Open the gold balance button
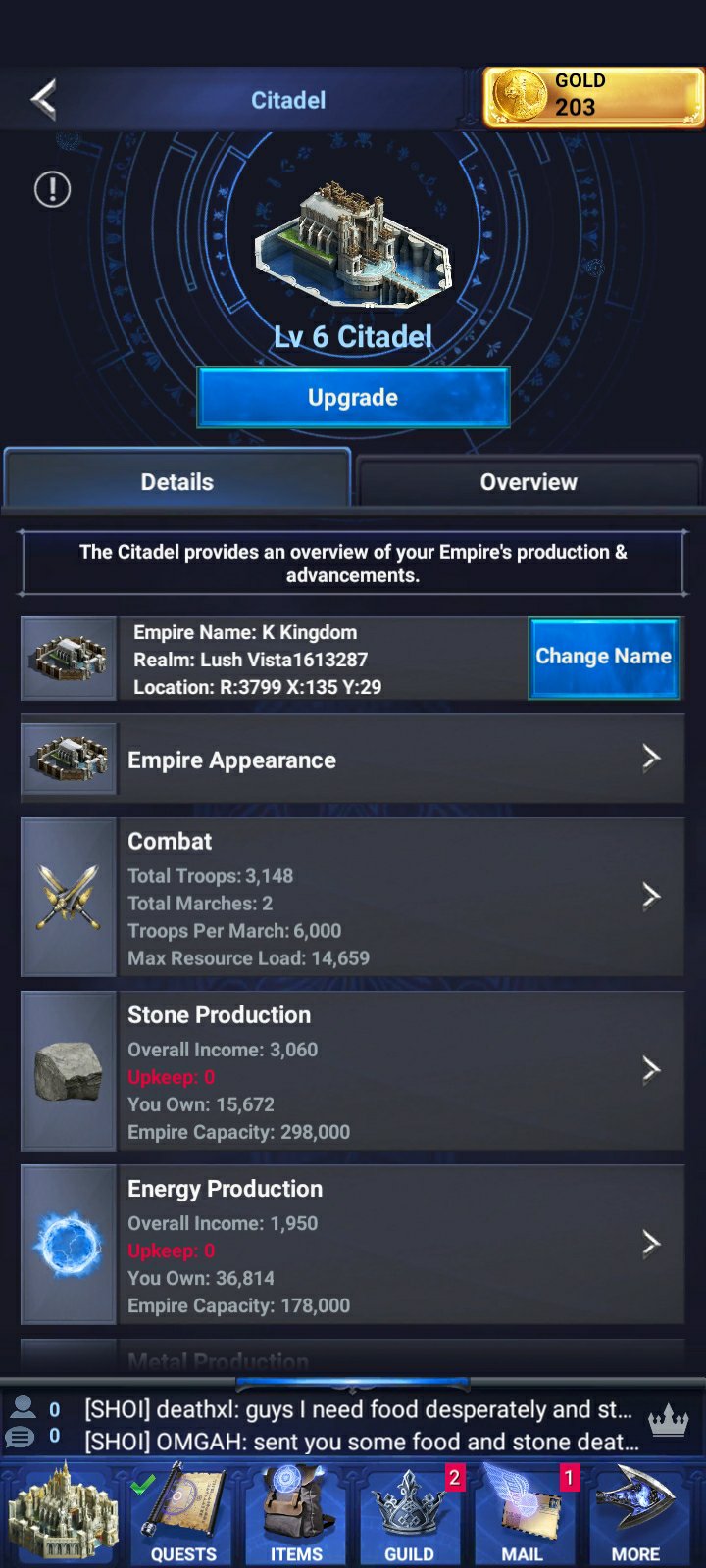 592,96
